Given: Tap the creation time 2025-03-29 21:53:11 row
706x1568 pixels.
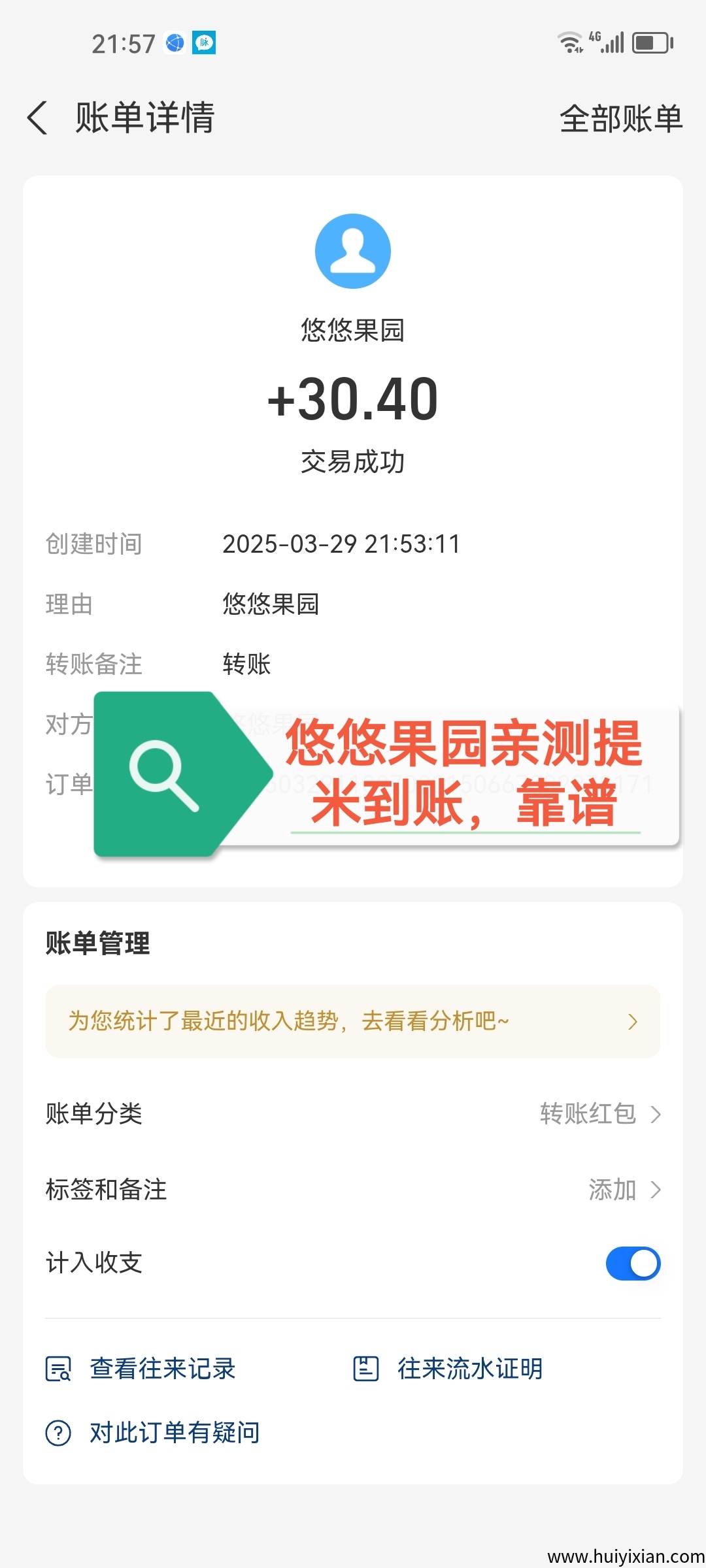Looking at the screenshot, I should [341, 544].
